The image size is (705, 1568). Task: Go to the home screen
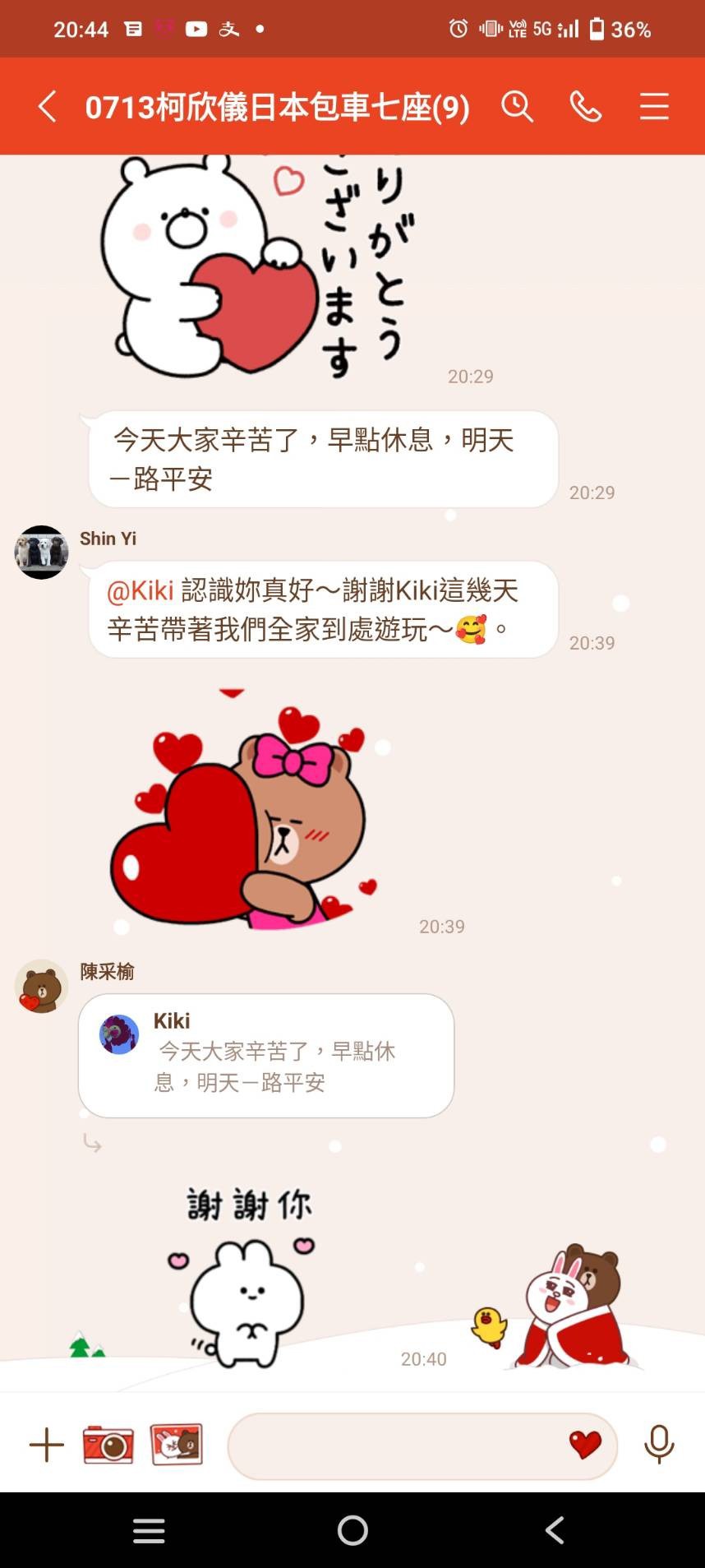(x=352, y=1530)
